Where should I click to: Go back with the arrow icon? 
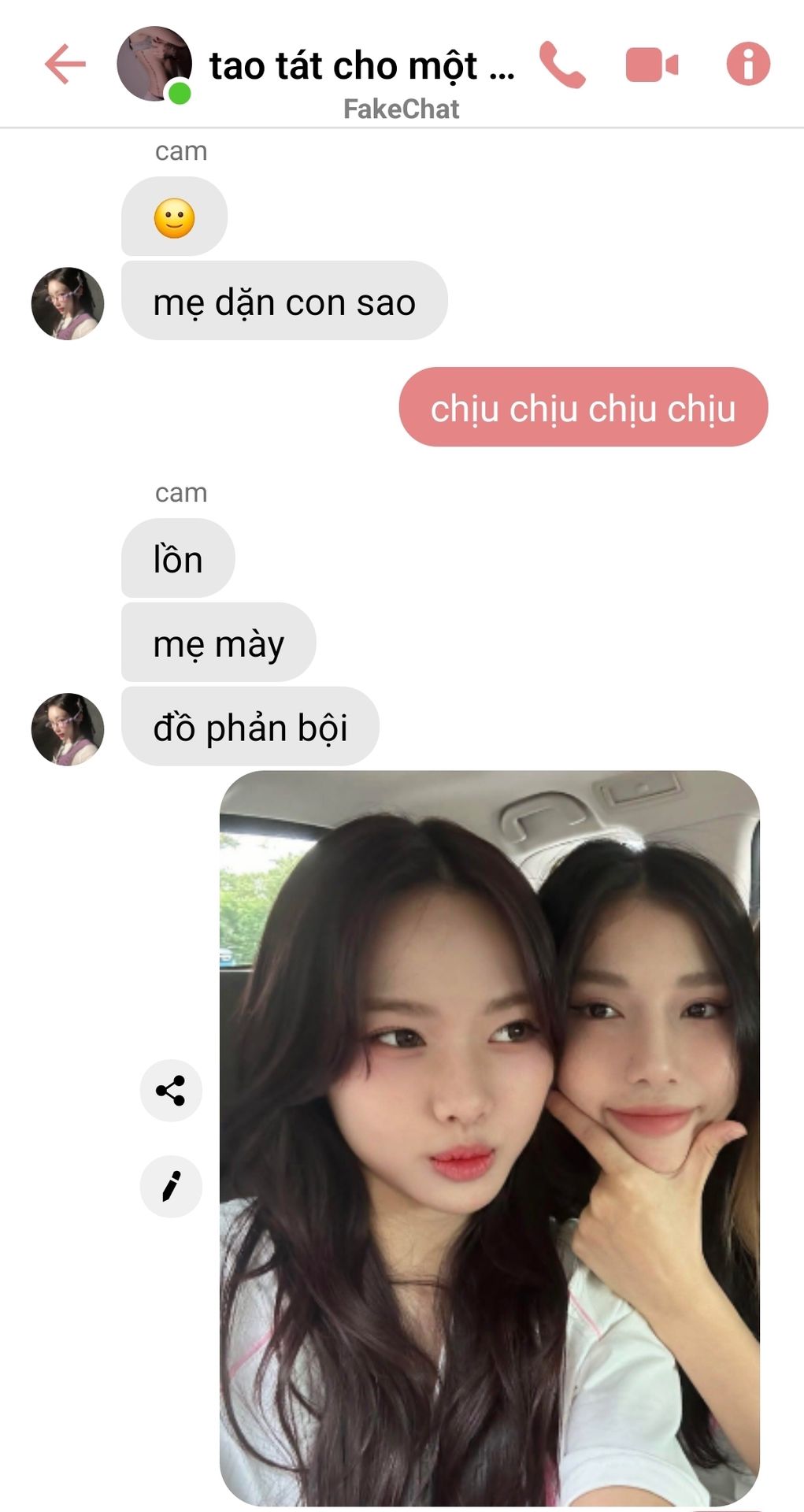(65, 64)
